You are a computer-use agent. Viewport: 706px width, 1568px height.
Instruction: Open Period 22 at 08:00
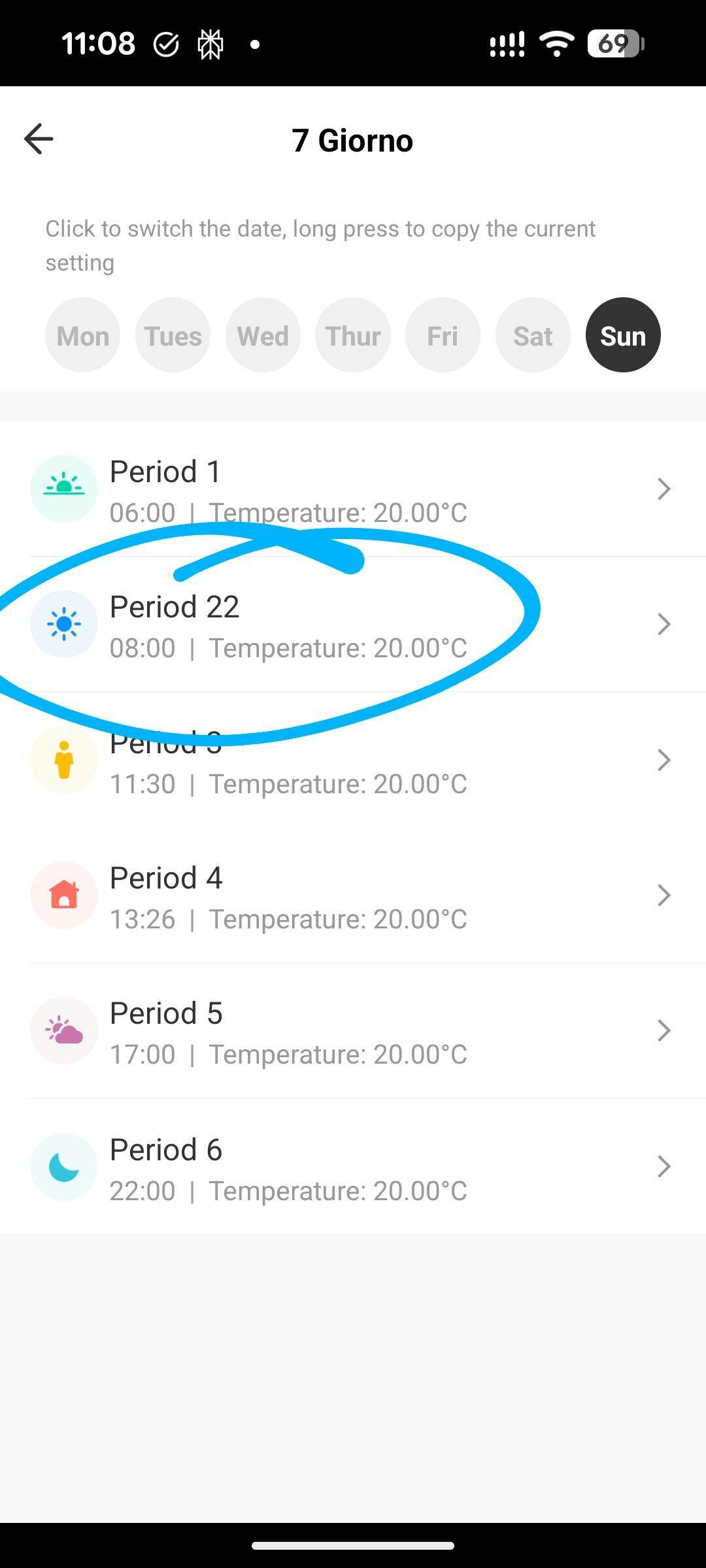coord(353,625)
